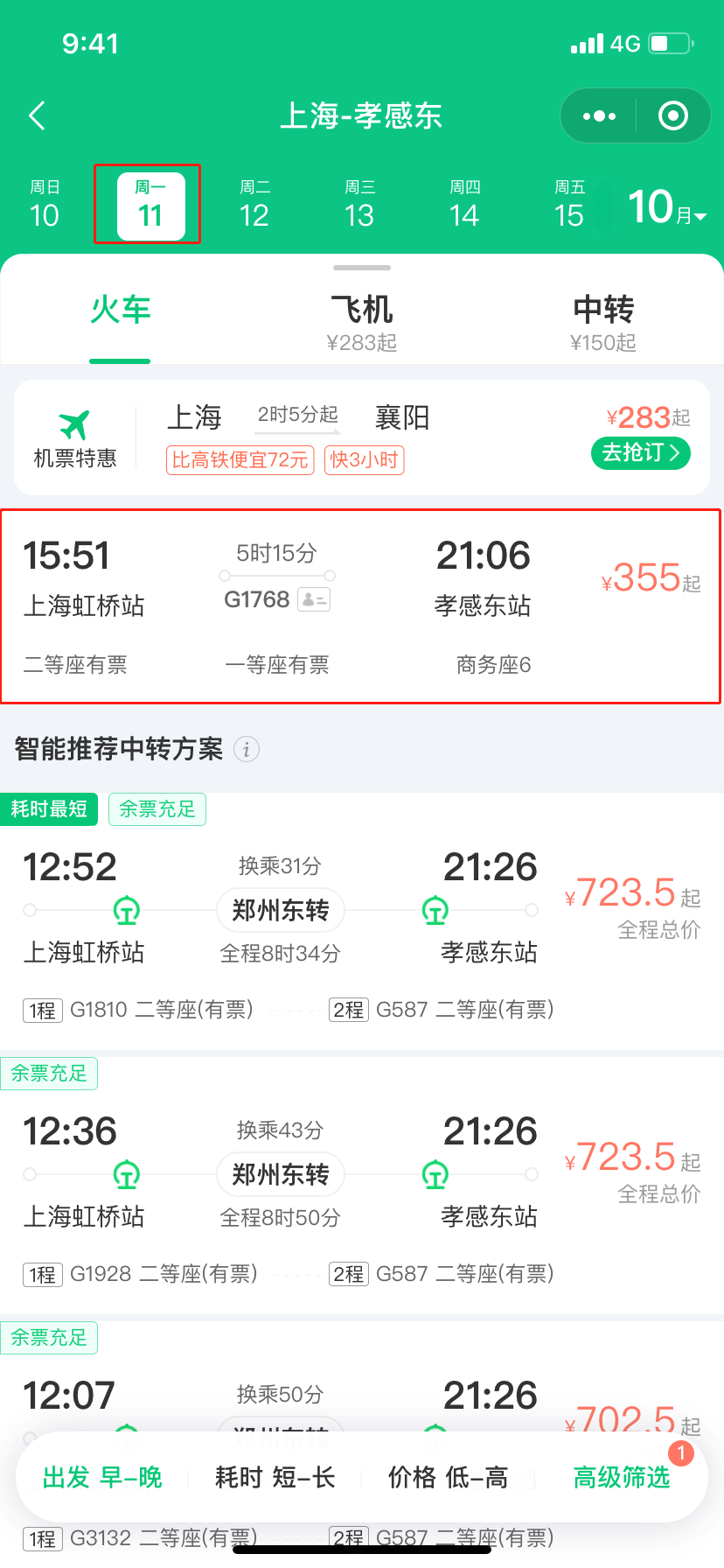Open the mini program more options menu
The height and width of the screenshot is (1568, 724).
pos(599,115)
